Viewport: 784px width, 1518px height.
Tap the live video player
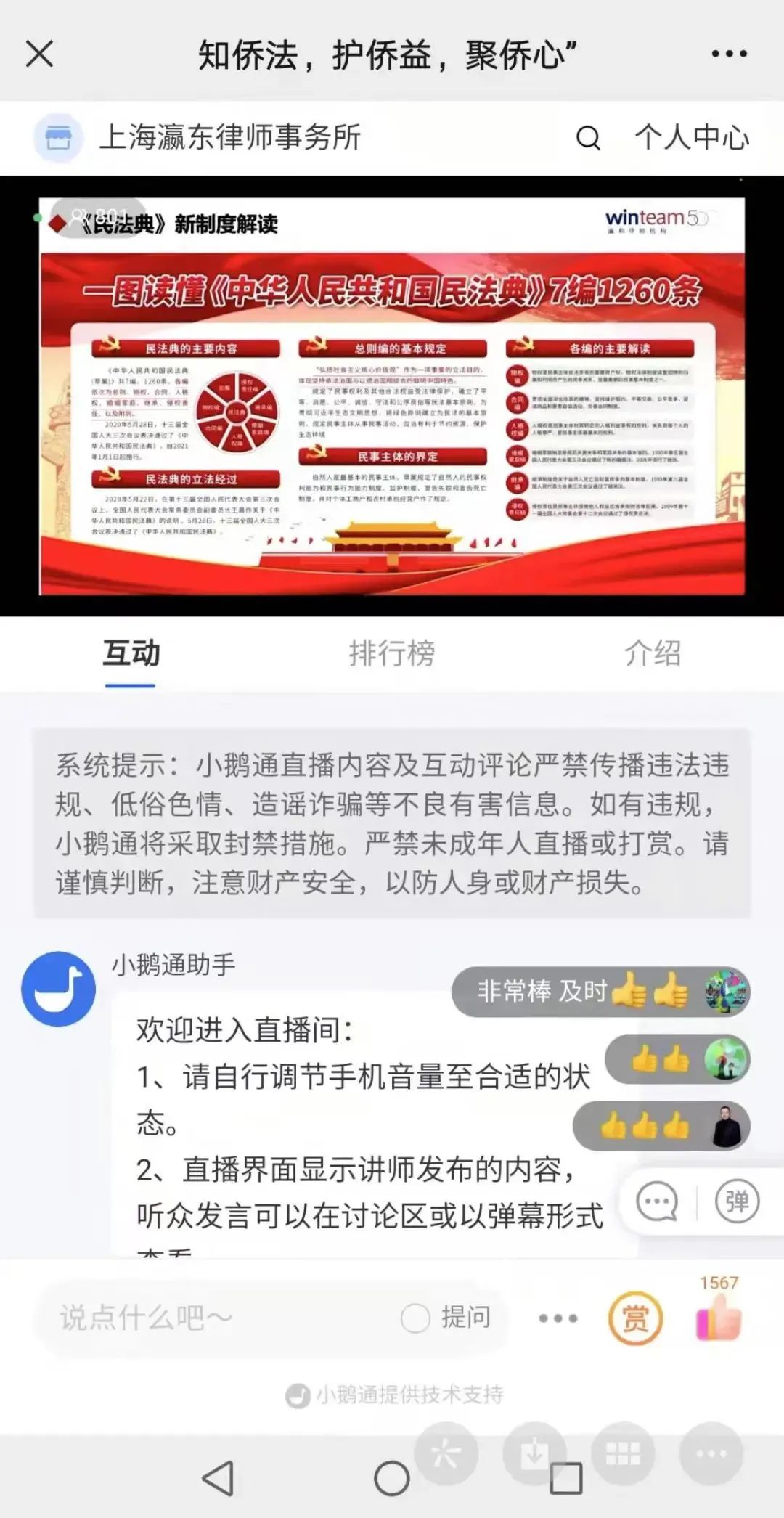point(392,396)
